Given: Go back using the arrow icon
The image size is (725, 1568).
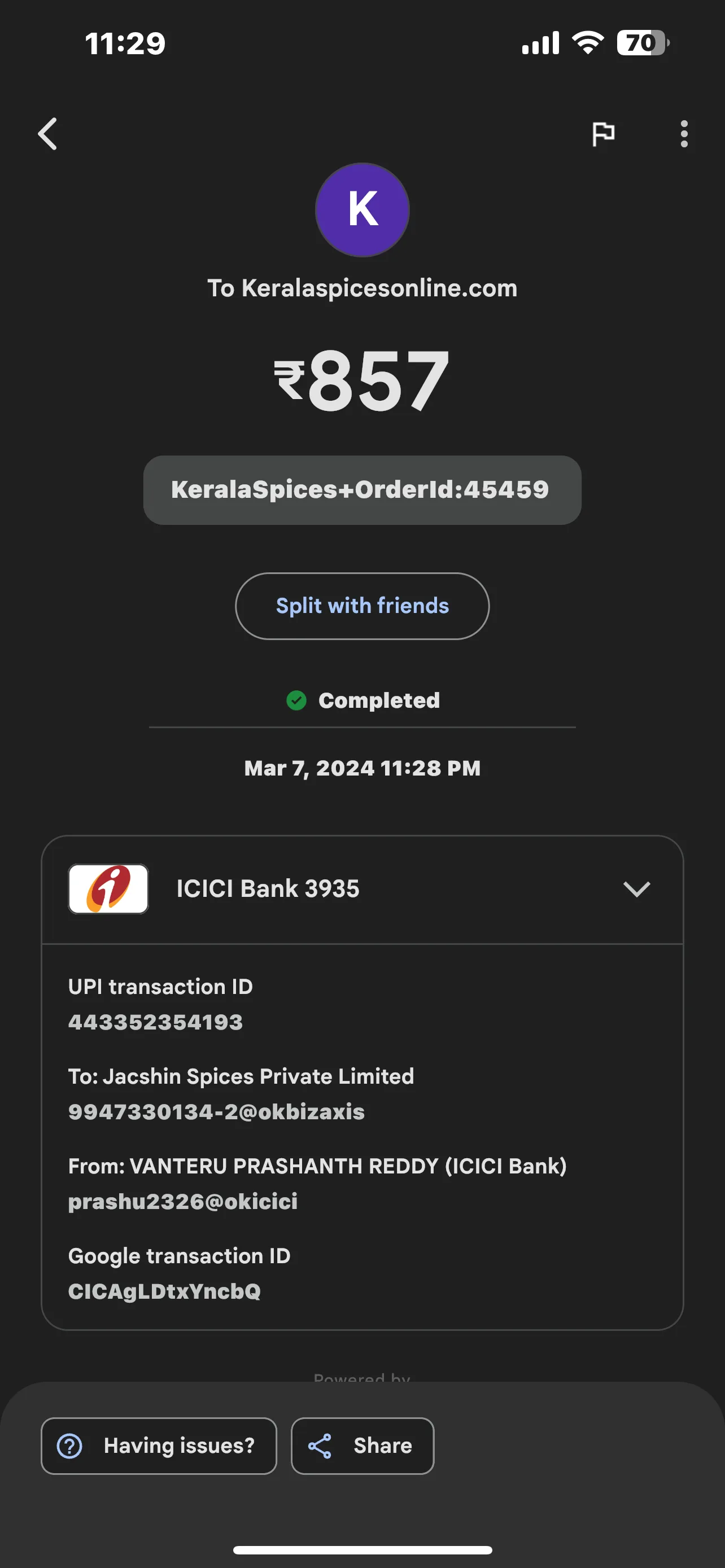Looking at the screenshot, I should click(x=47, y=134).
